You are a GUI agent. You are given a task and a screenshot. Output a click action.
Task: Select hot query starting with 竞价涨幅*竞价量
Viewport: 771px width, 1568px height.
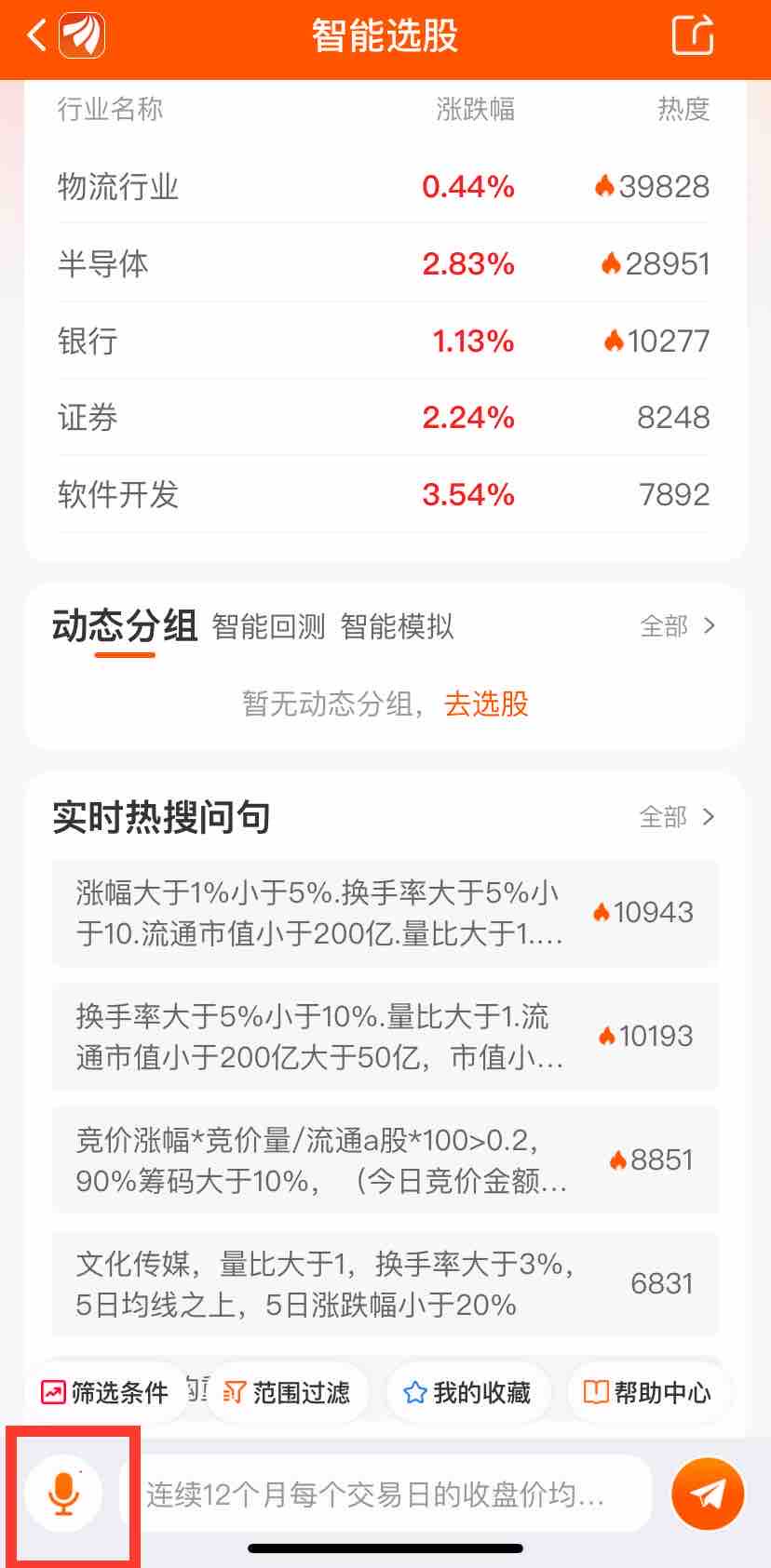point(384,1159)
